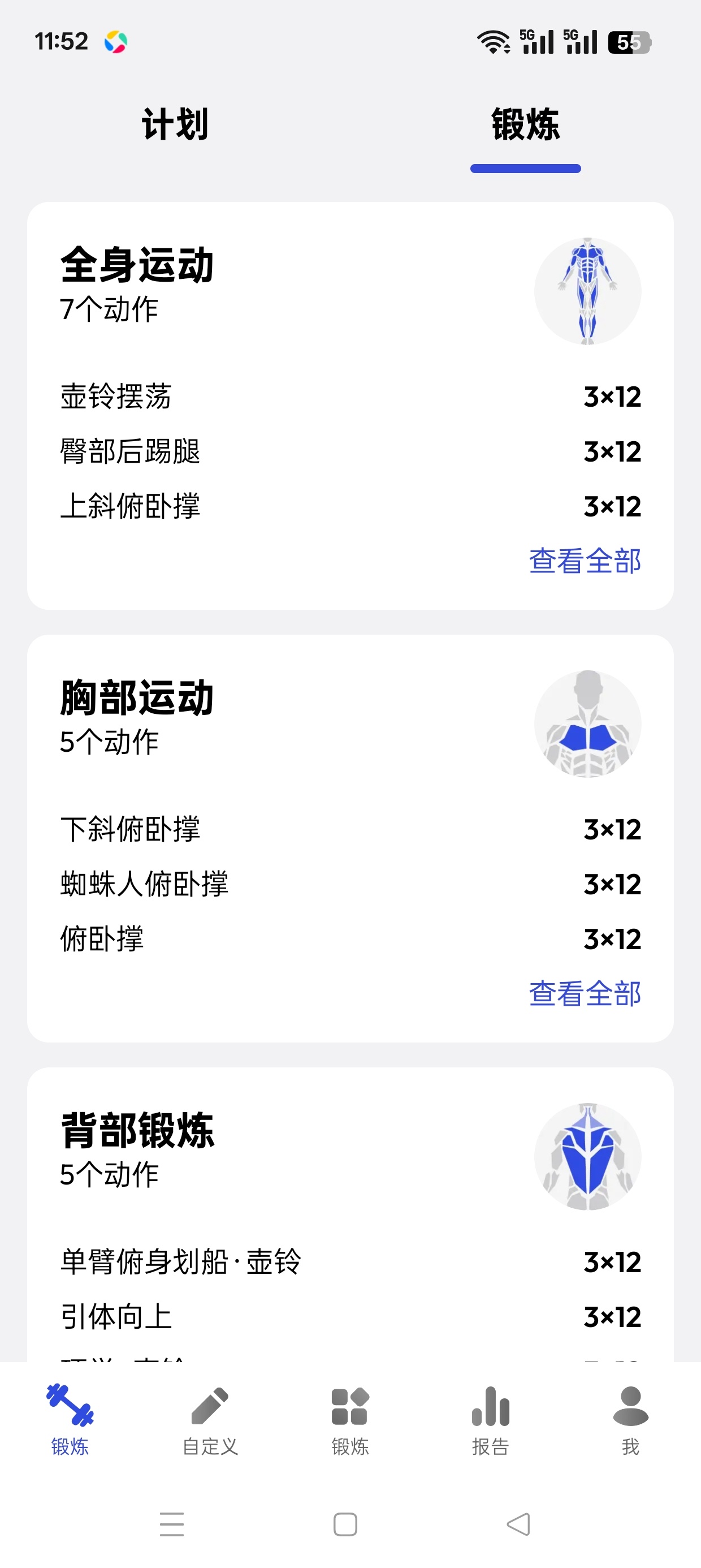Image resolution: width=701 pixels, height=1568 pixels.
Task: Open the 全身运动 workout card
Action: (x=350, y=406)
